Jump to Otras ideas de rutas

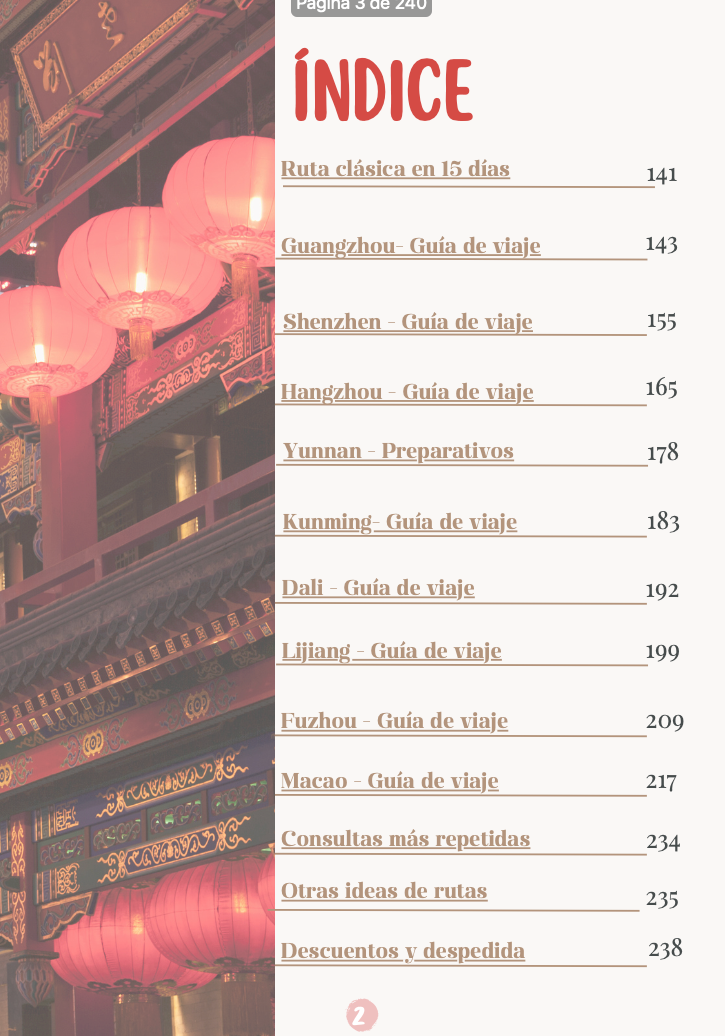[384, 891]
